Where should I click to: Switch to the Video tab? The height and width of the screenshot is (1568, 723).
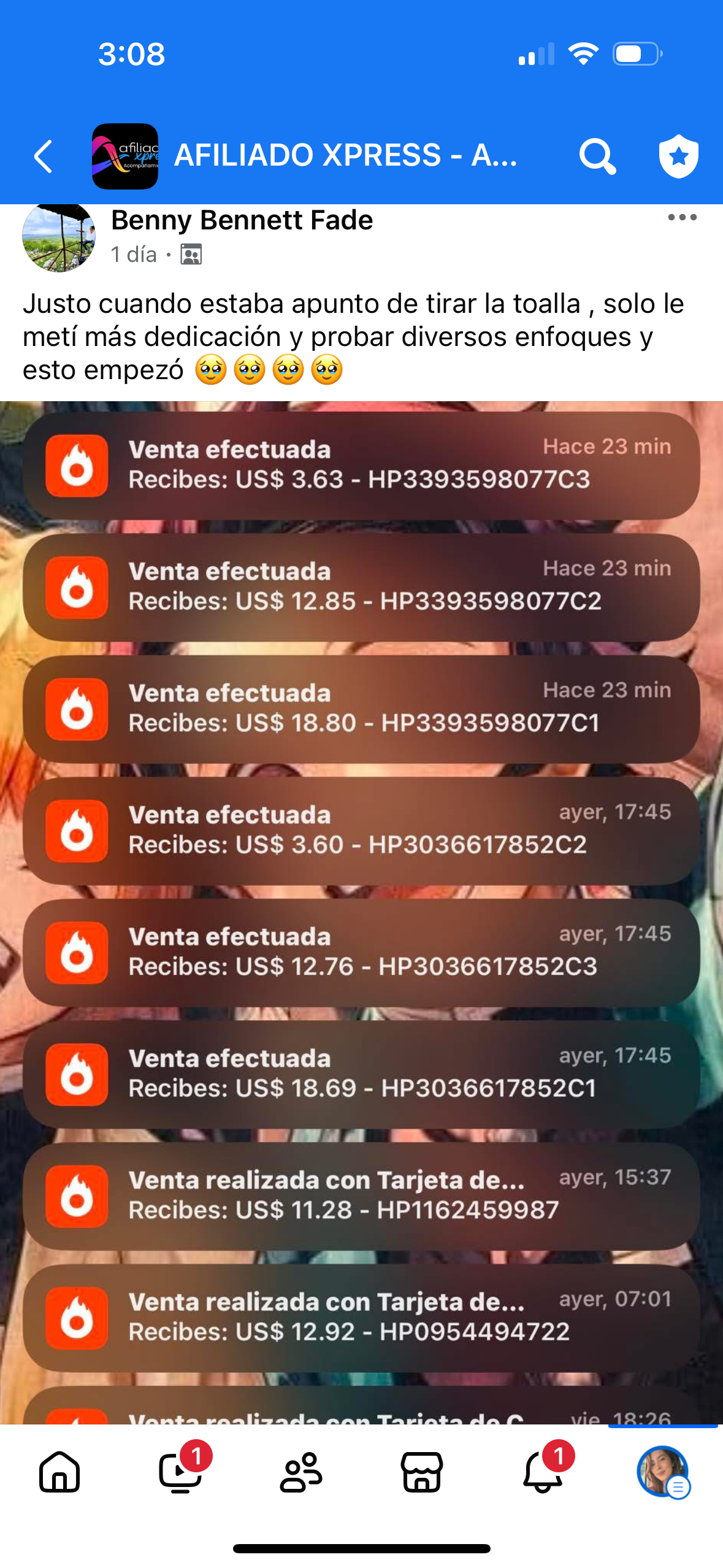180,1471
